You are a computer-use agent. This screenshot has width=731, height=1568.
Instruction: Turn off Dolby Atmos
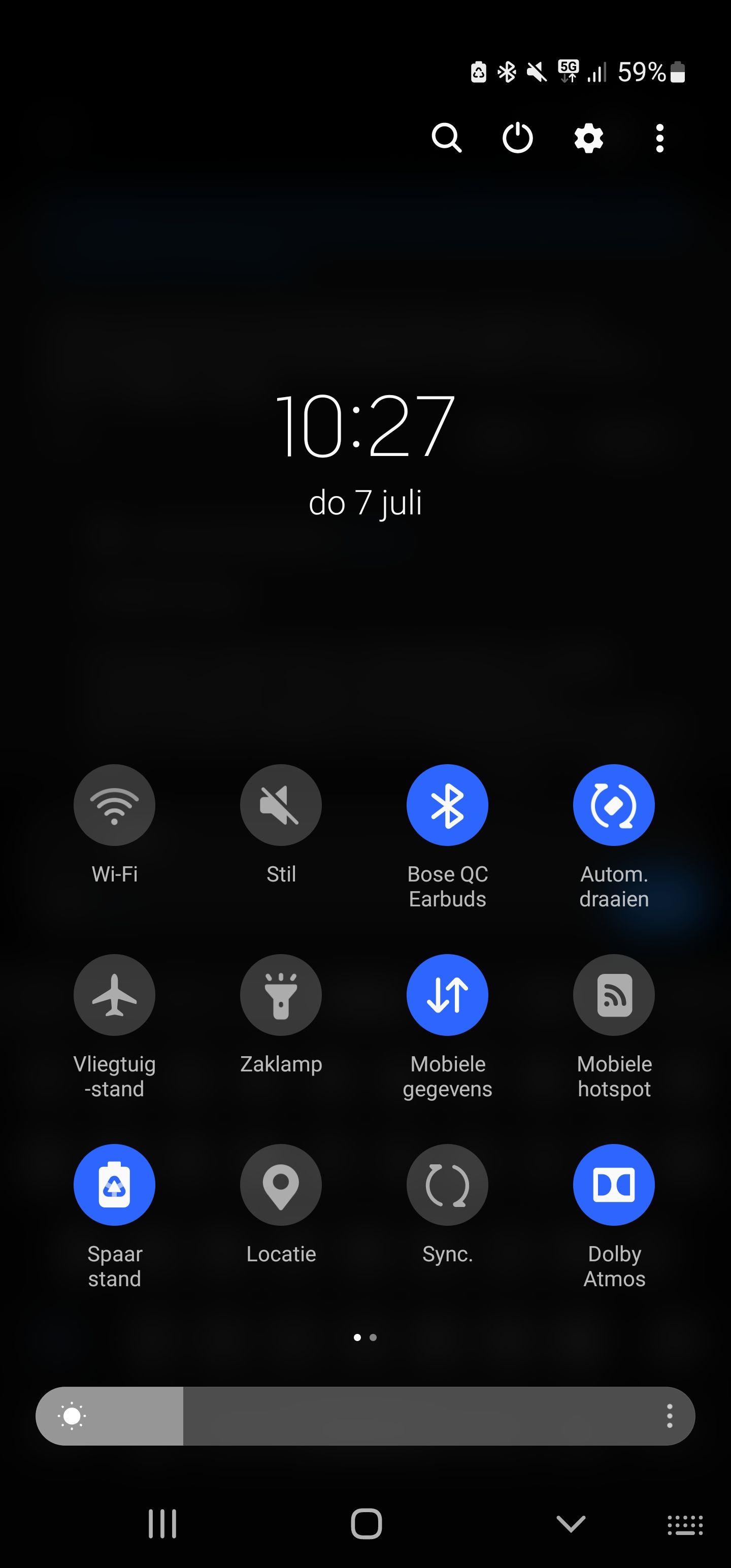click(614, 1185)
